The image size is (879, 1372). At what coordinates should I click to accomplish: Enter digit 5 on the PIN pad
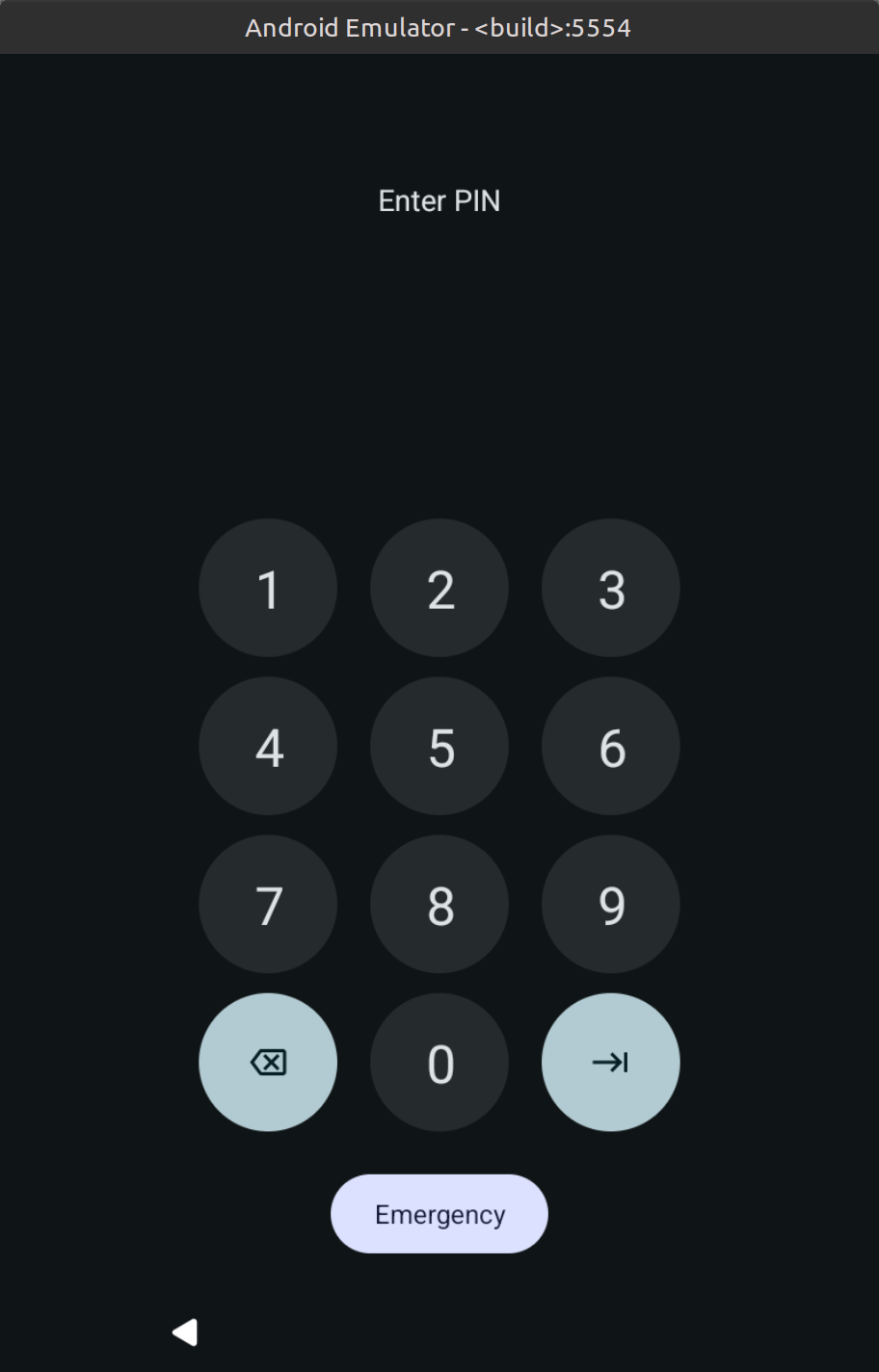pyautogui.click(x=439, y=746)
